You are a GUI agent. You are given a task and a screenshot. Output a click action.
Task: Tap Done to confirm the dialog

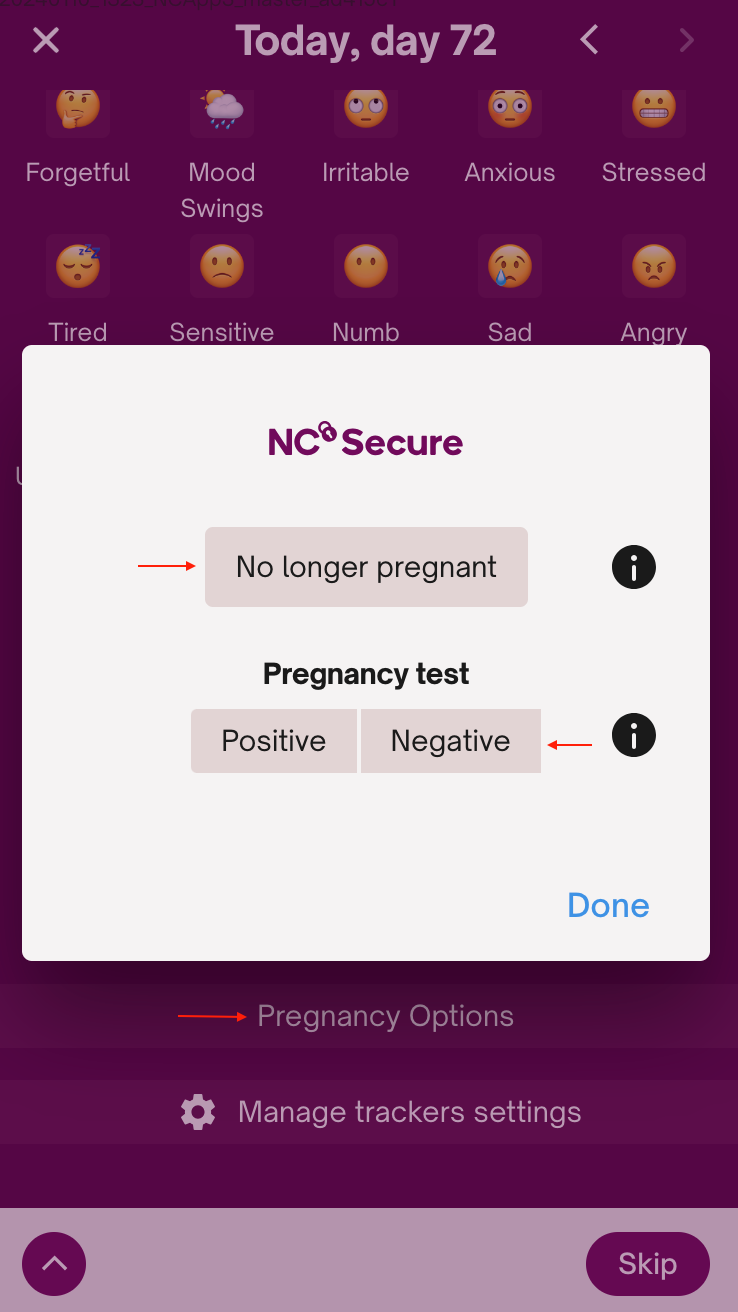[x=607, y=905]
